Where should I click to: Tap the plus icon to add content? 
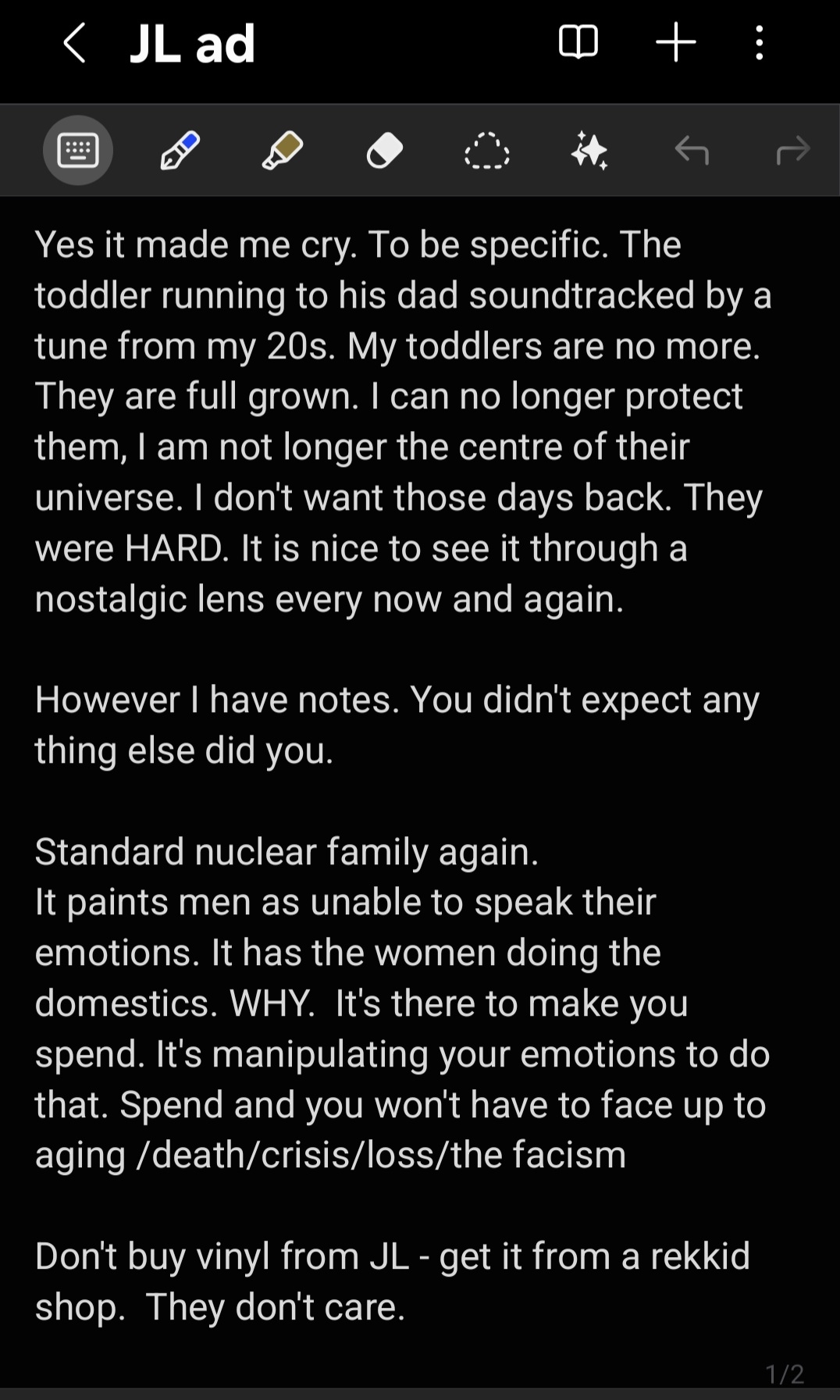pyautogui.click(x=676, y=42)
